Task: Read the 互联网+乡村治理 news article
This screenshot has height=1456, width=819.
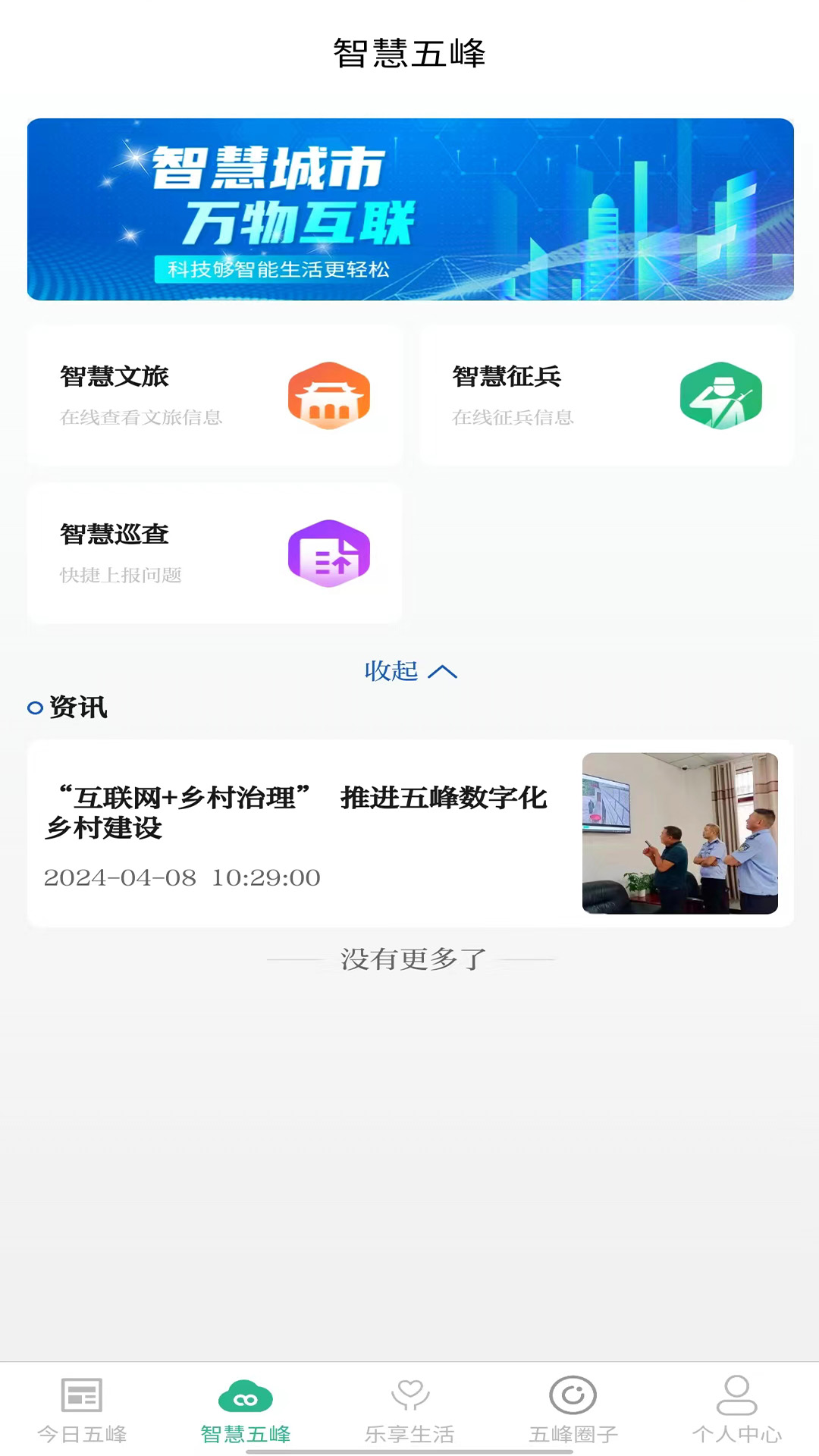Action: coord(303,813)
